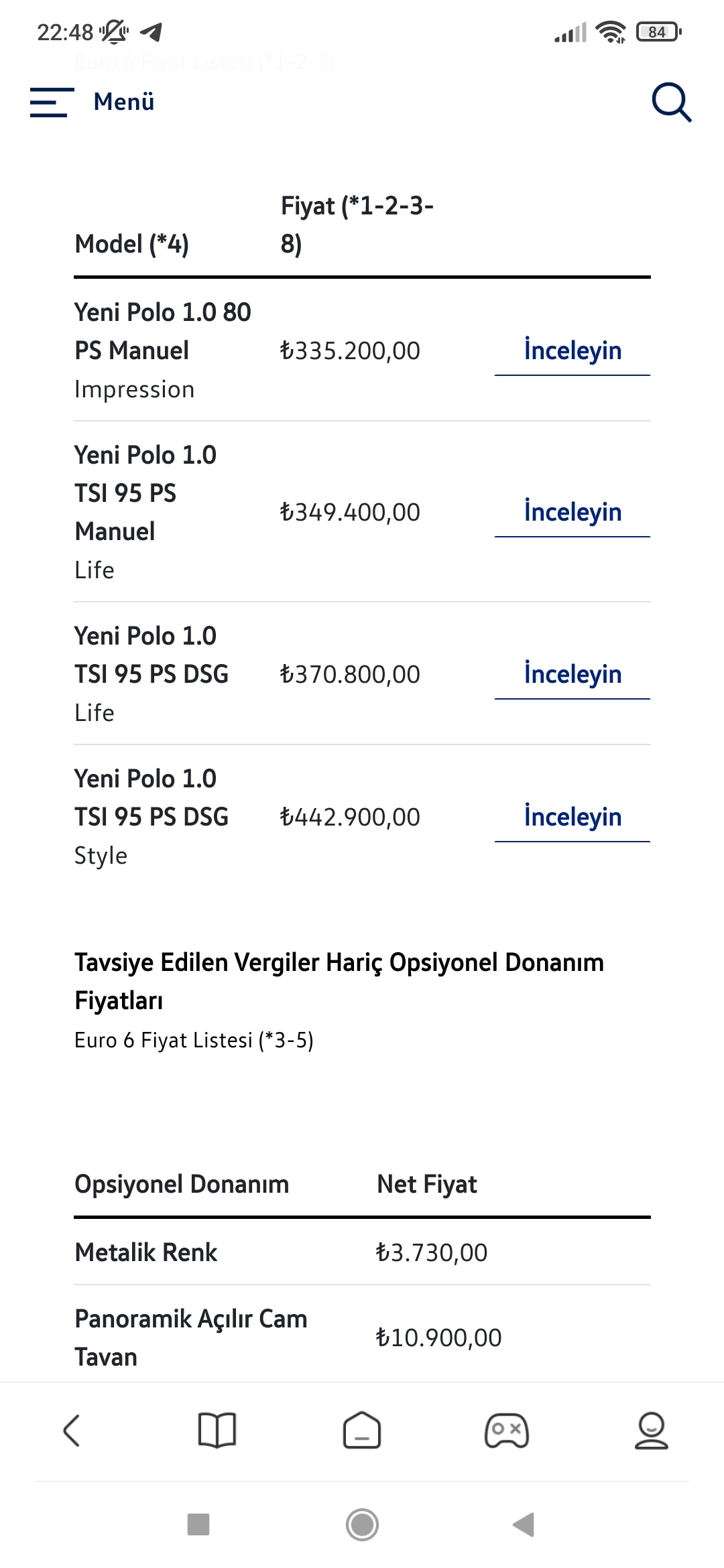Tap the system home circle button
The height and width of the screenshot is (1568, 724).
[362, 1524]
